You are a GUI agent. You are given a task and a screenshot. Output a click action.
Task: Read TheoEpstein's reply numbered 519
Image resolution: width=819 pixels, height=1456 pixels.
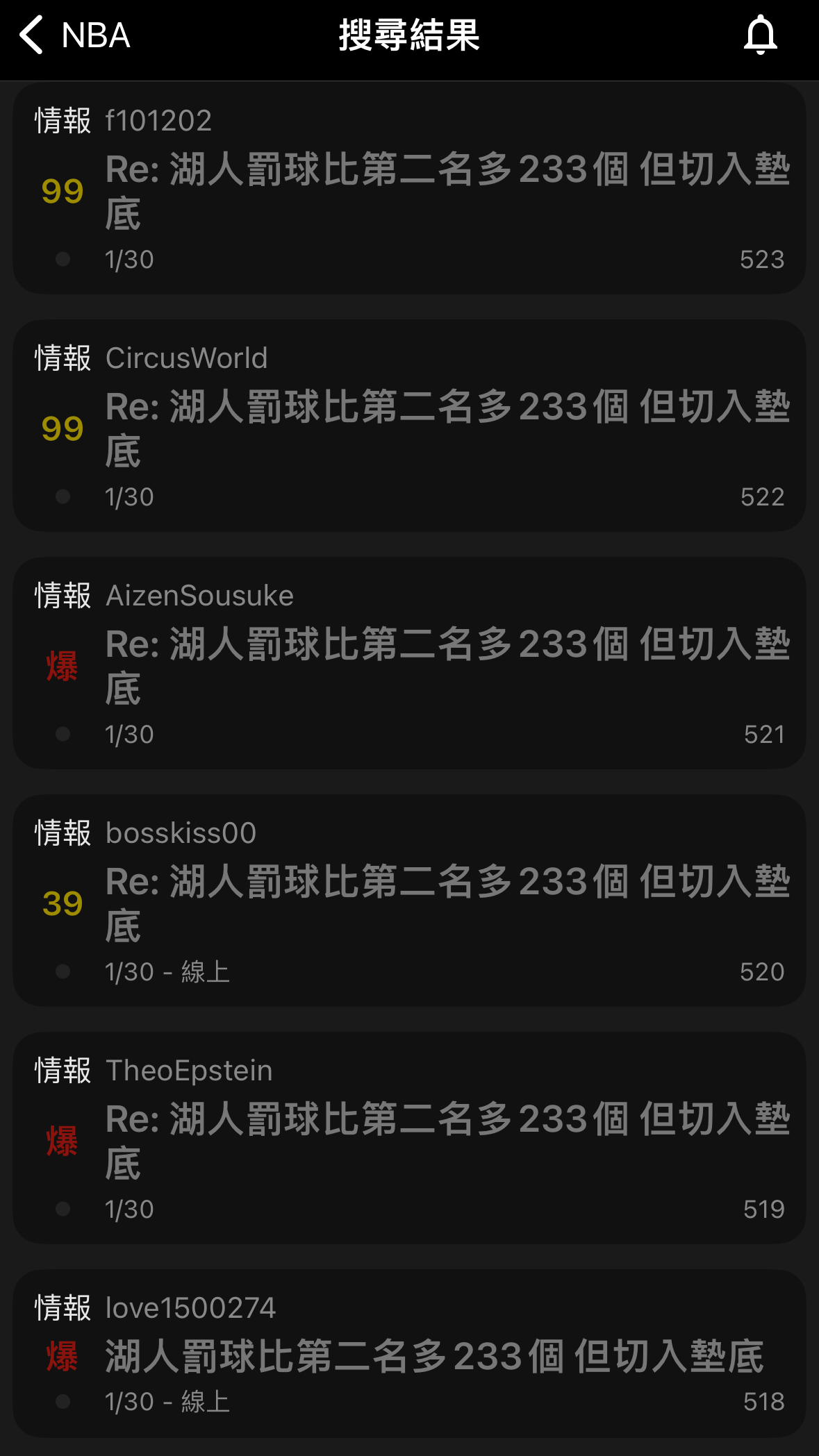(x=409, y=1138)
